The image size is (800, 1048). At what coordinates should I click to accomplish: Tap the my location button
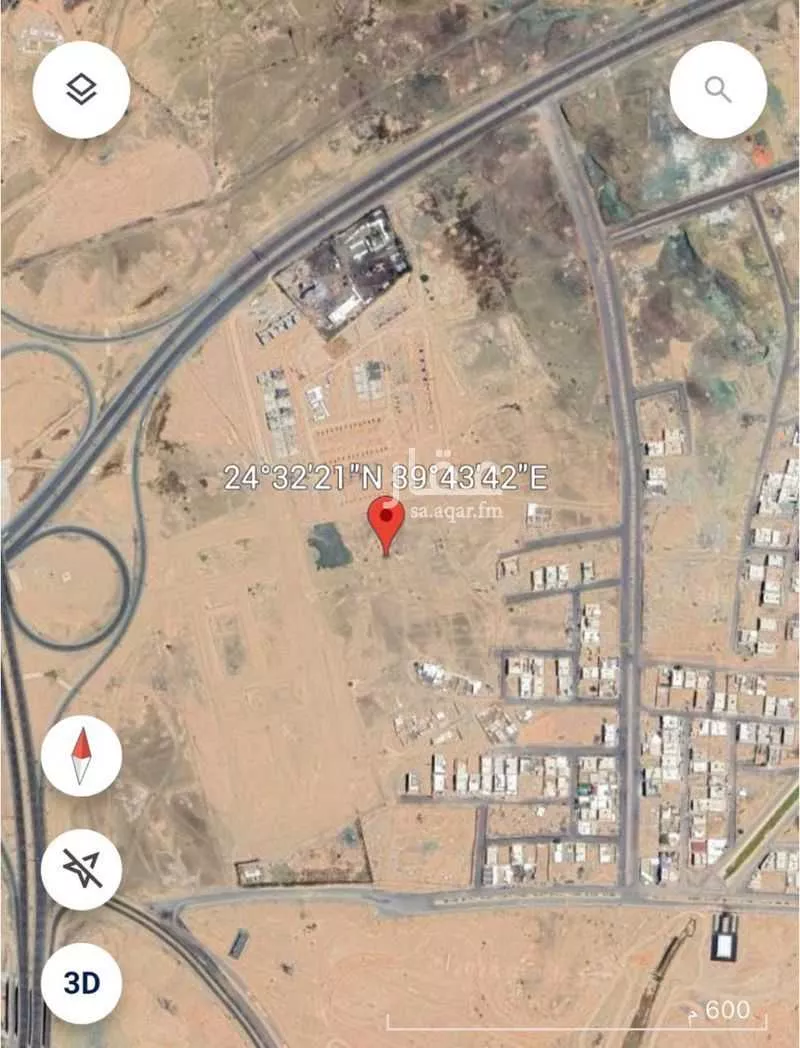point(81,870)
